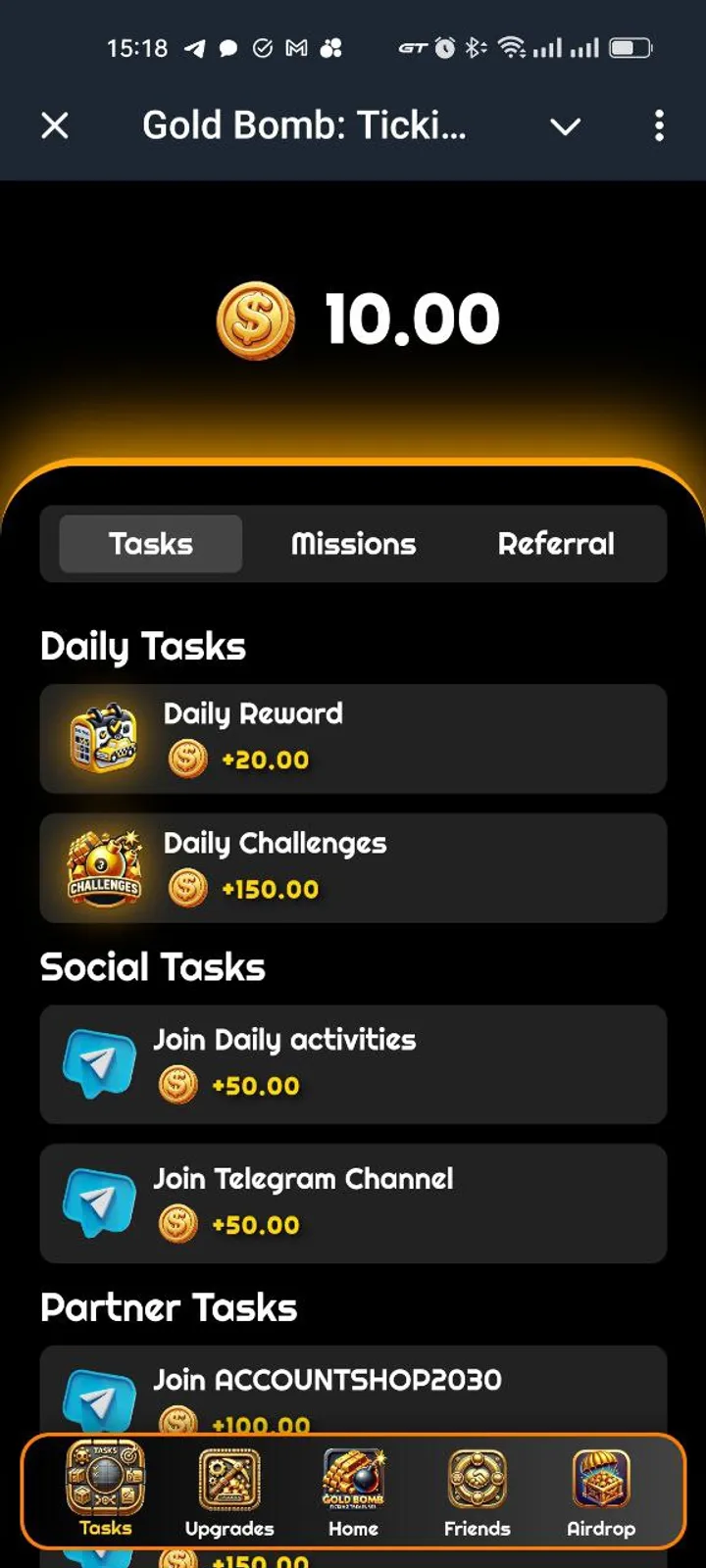Viewport: 706px width, 1568px height.
Task: Open the three-dot menu at top right
Action: click(659, 125)
